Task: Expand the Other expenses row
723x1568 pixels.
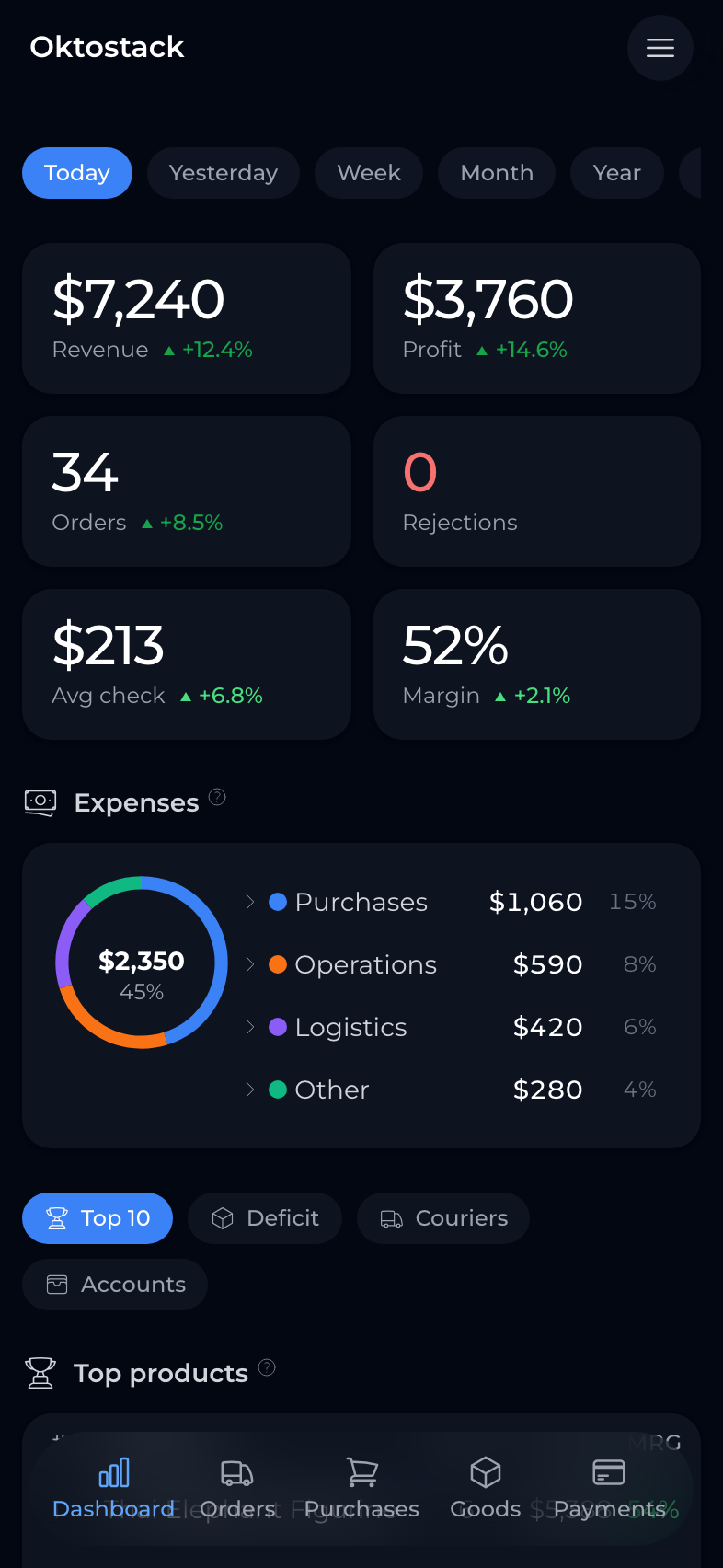Action: pos(249,1090)
